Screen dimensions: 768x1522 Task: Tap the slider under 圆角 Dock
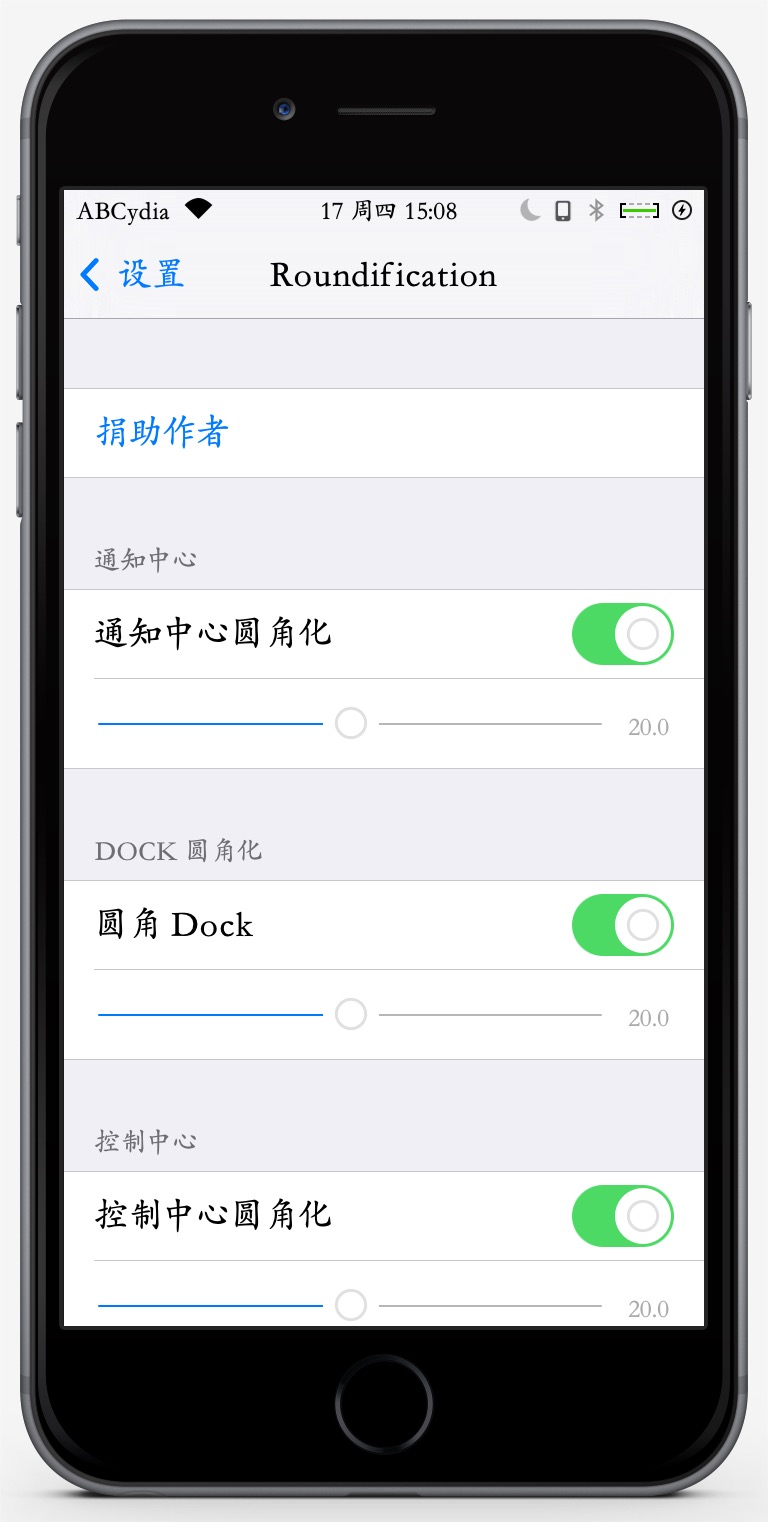tap(350, 1014)
